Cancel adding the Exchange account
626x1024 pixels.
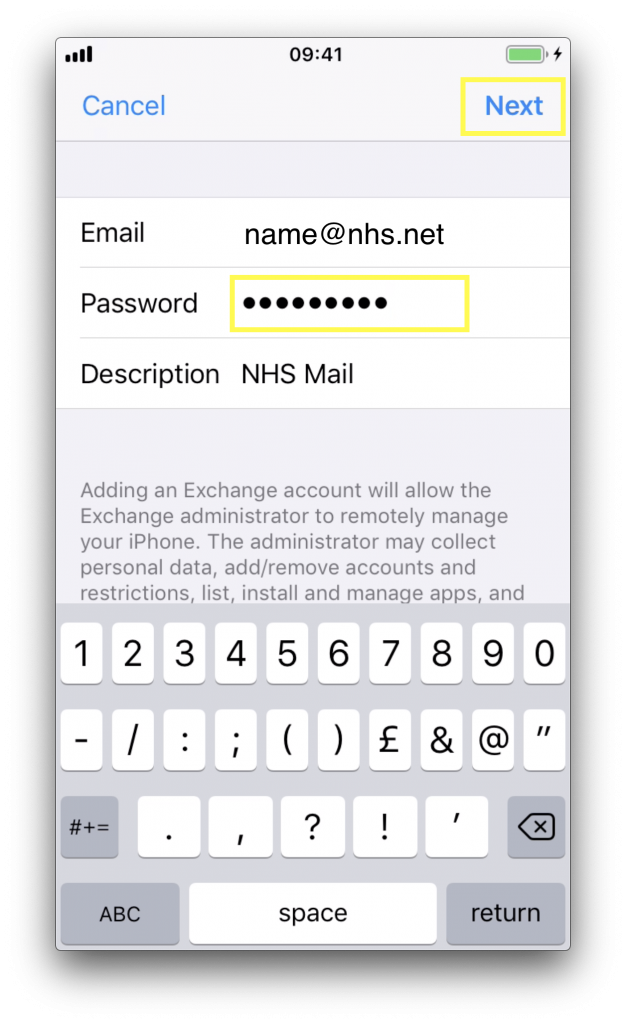click(123, 106)
